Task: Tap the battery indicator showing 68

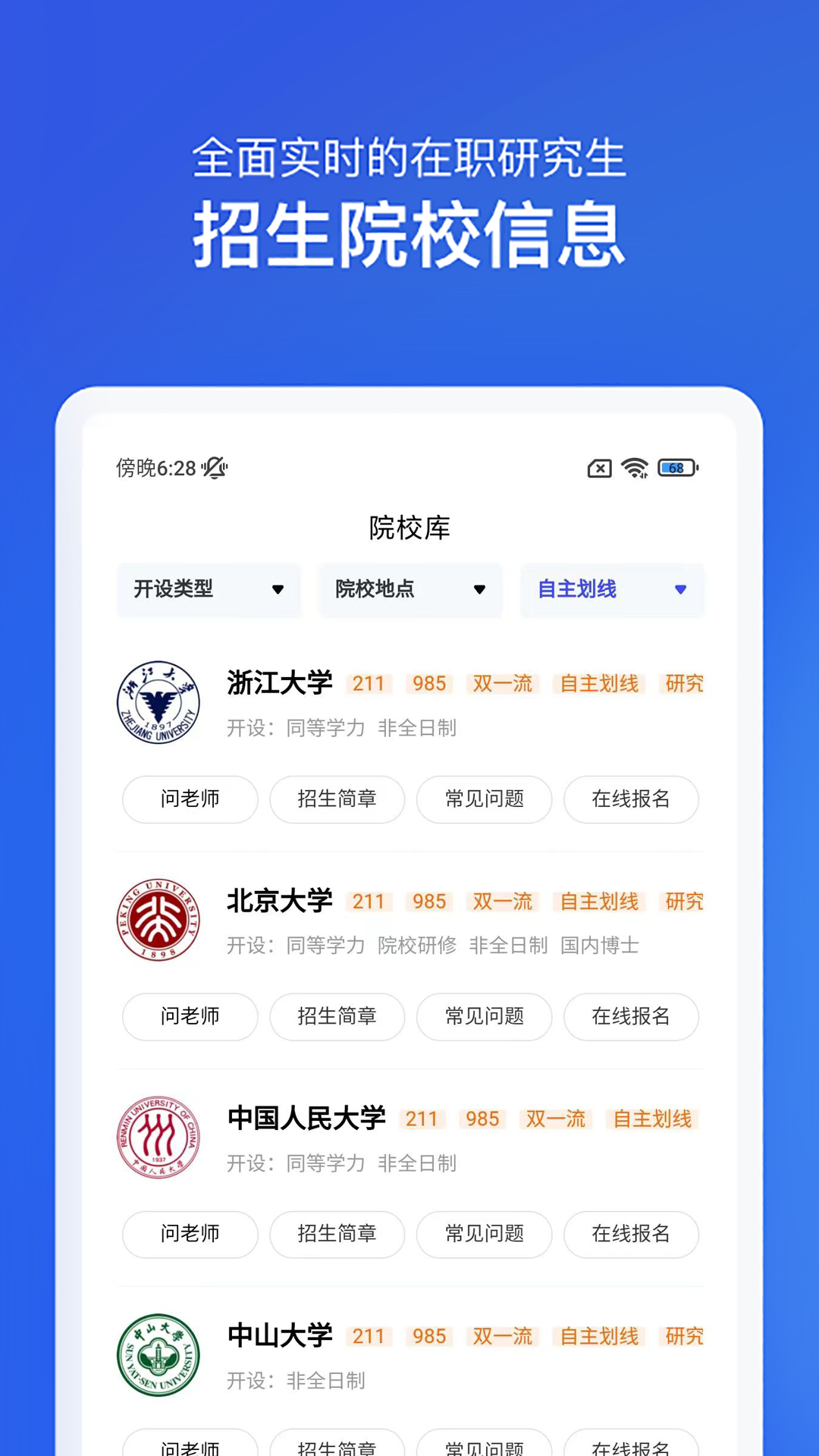Action: (677, 468)
